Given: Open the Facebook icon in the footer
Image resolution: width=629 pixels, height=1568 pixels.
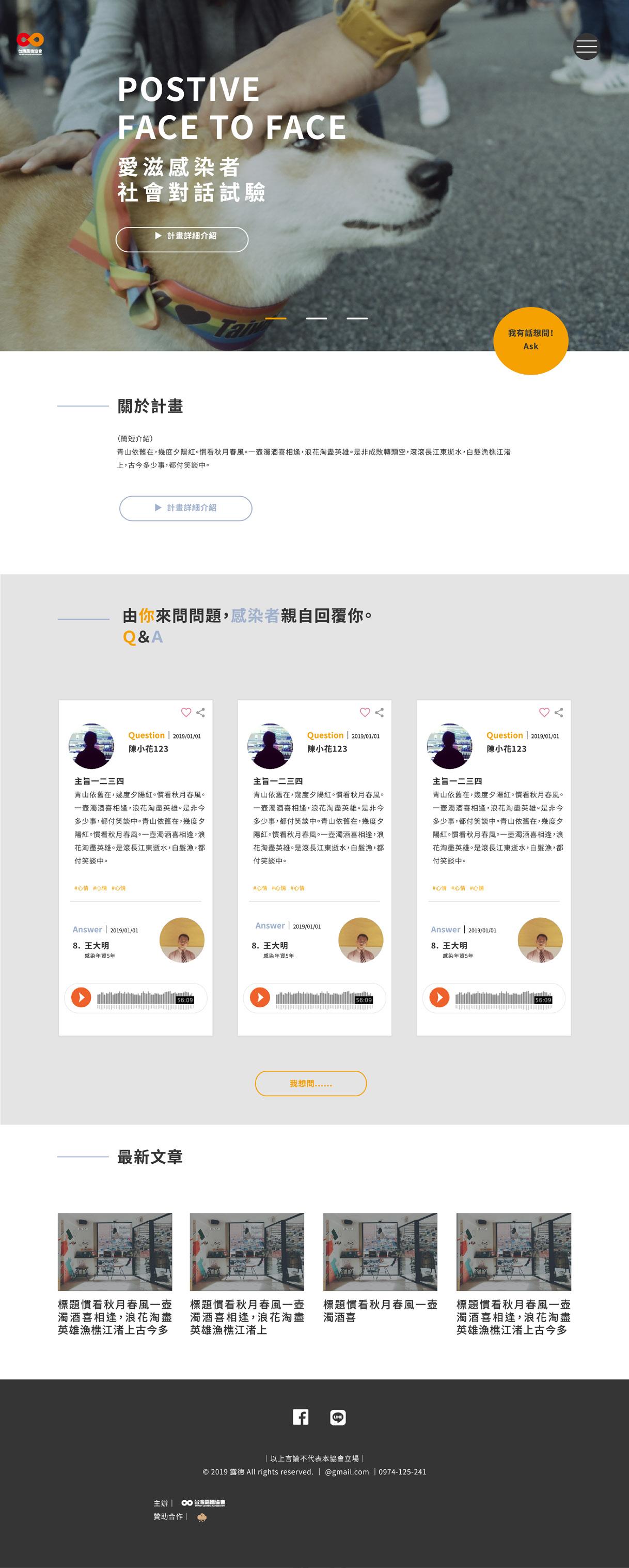Looking at the screenshot, I should (x=301, y=1417).
